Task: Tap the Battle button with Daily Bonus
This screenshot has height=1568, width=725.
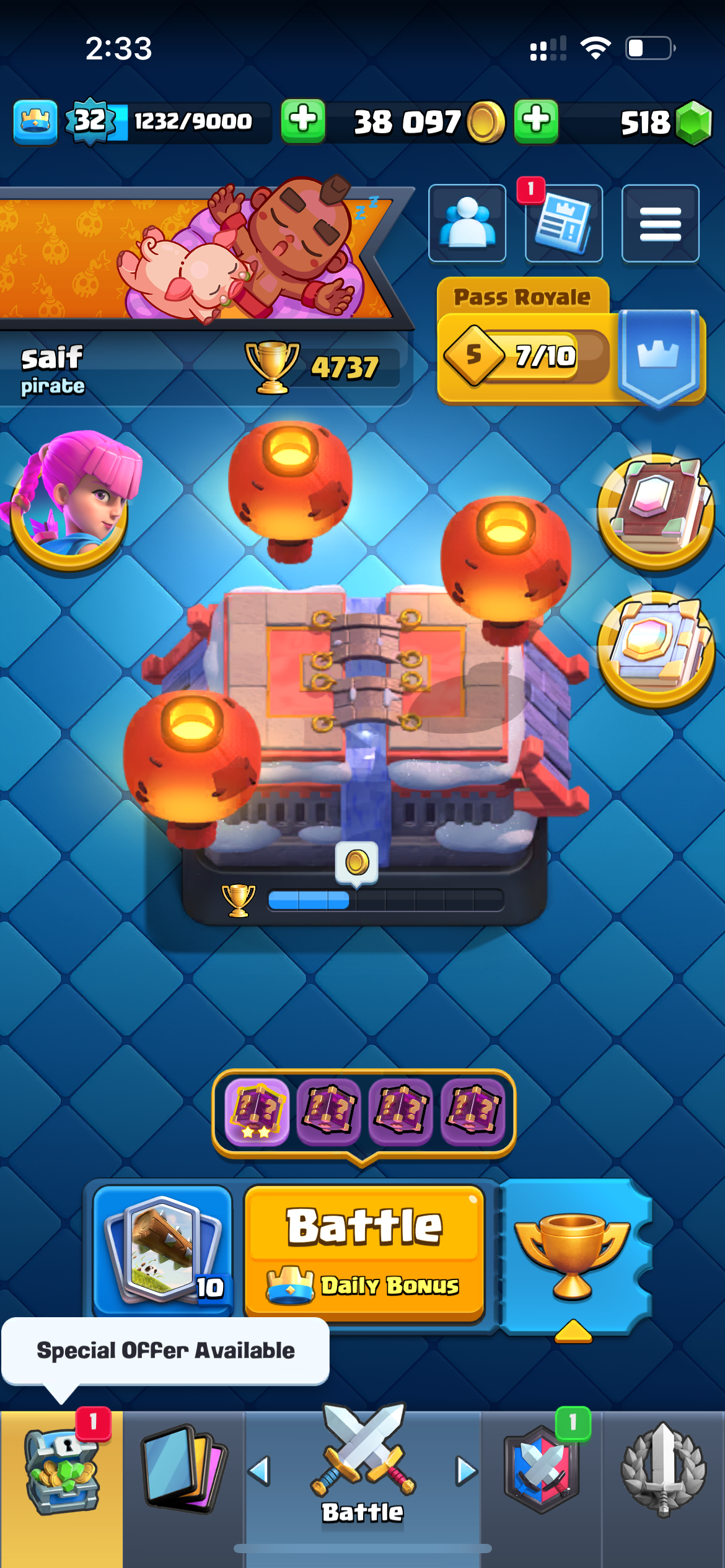Action: click(x=364, y=1252)
